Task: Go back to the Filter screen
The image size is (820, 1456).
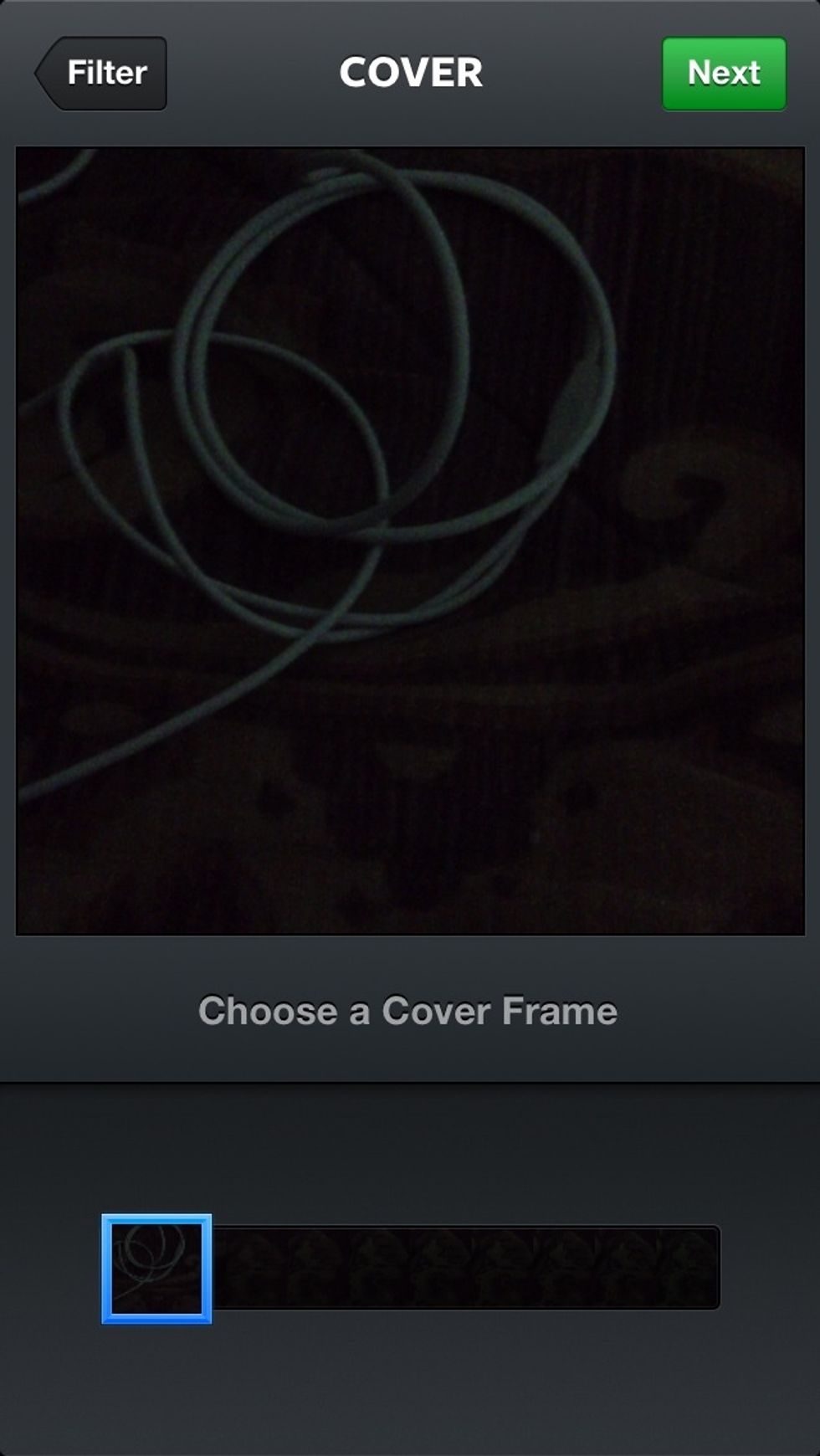Action: (x=100, y=74)
